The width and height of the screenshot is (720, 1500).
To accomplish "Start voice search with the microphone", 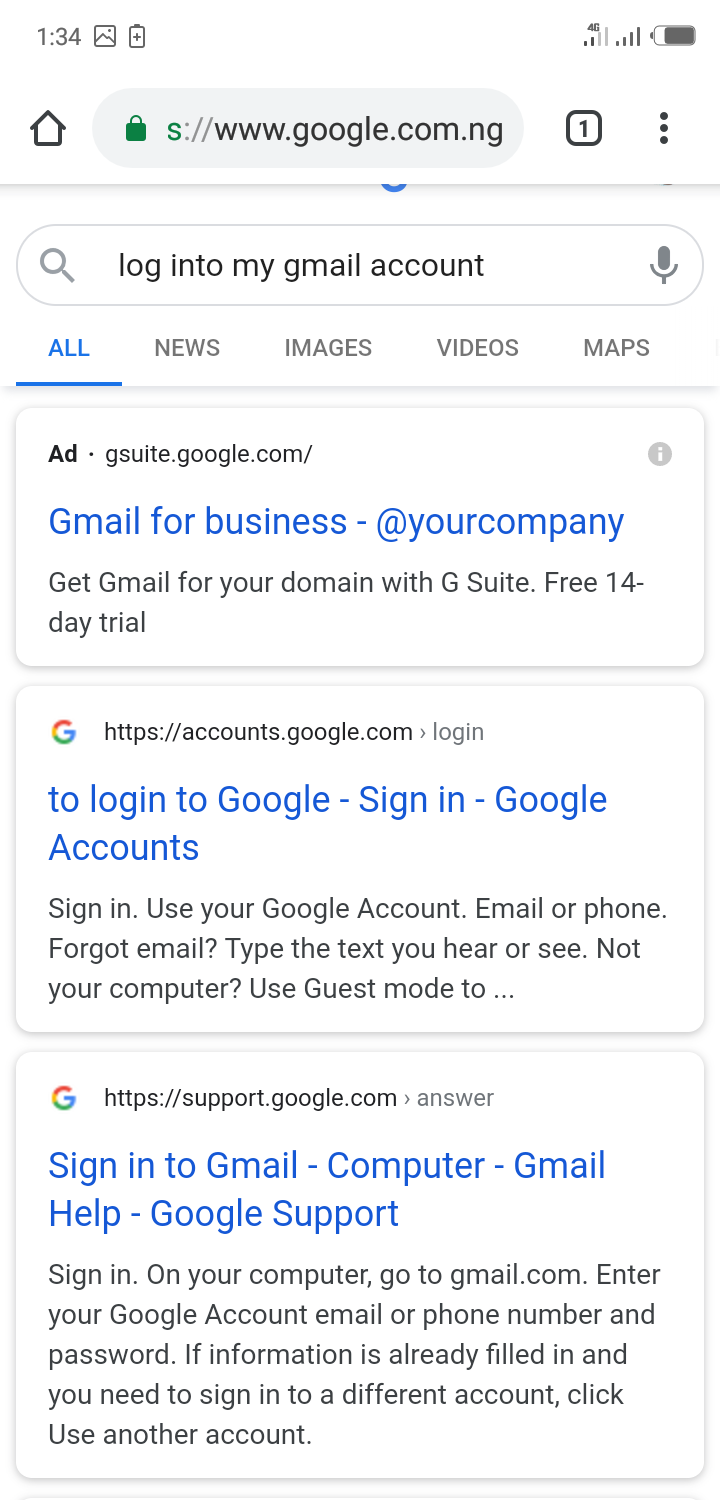I will point(663,265).
